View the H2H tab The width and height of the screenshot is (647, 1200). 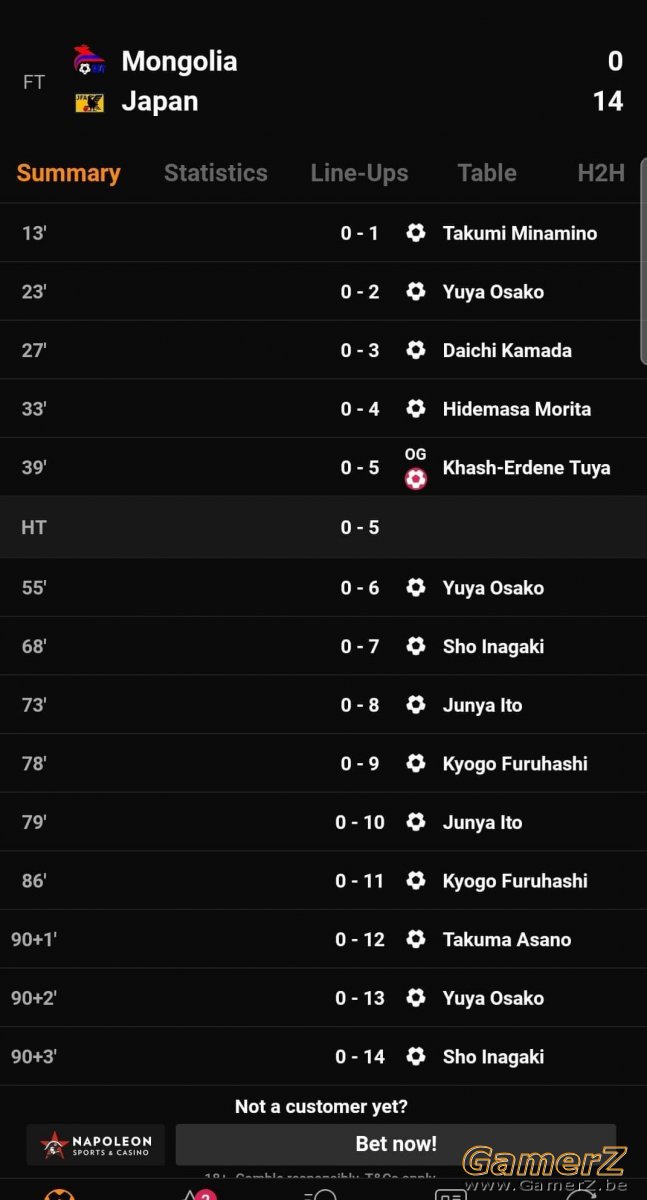point(601,173)
